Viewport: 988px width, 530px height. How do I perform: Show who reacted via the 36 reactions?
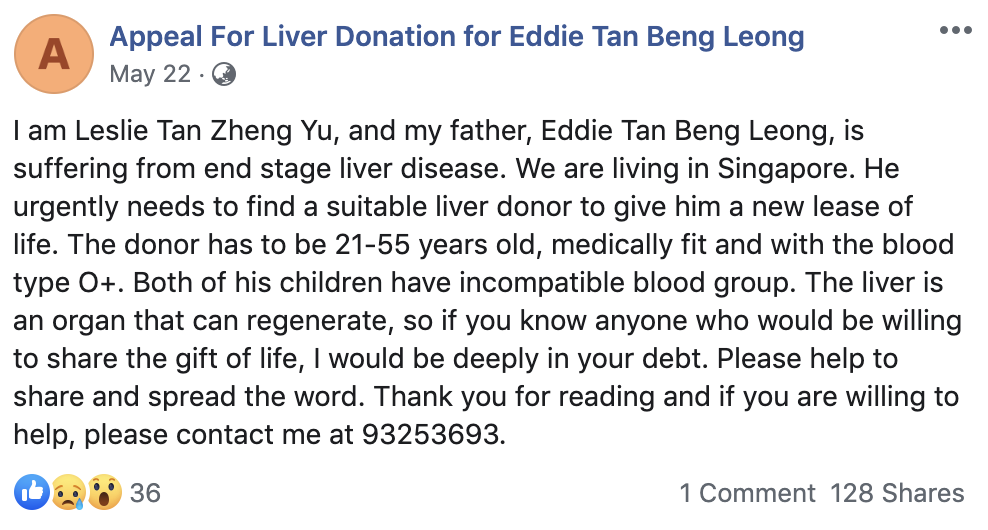click(145, 493)
